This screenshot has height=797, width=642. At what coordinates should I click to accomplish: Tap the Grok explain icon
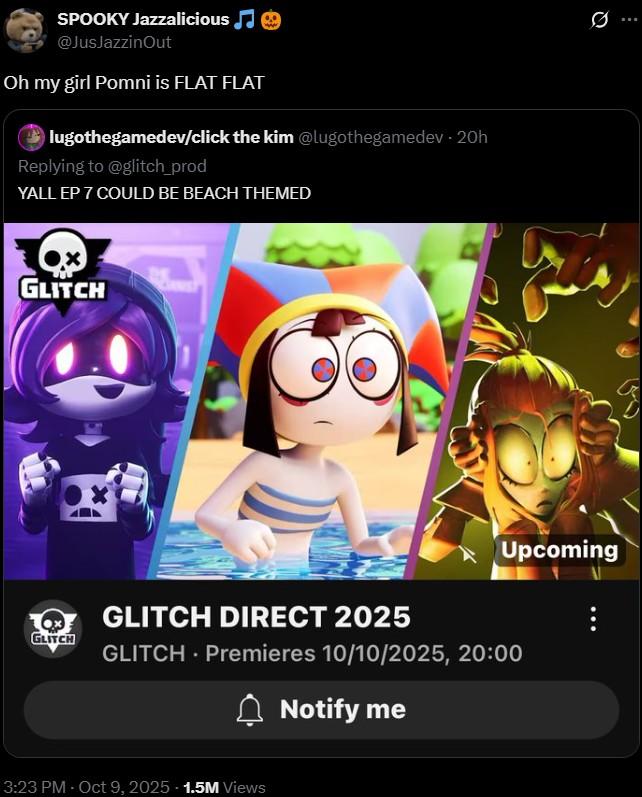coord(600,19)
